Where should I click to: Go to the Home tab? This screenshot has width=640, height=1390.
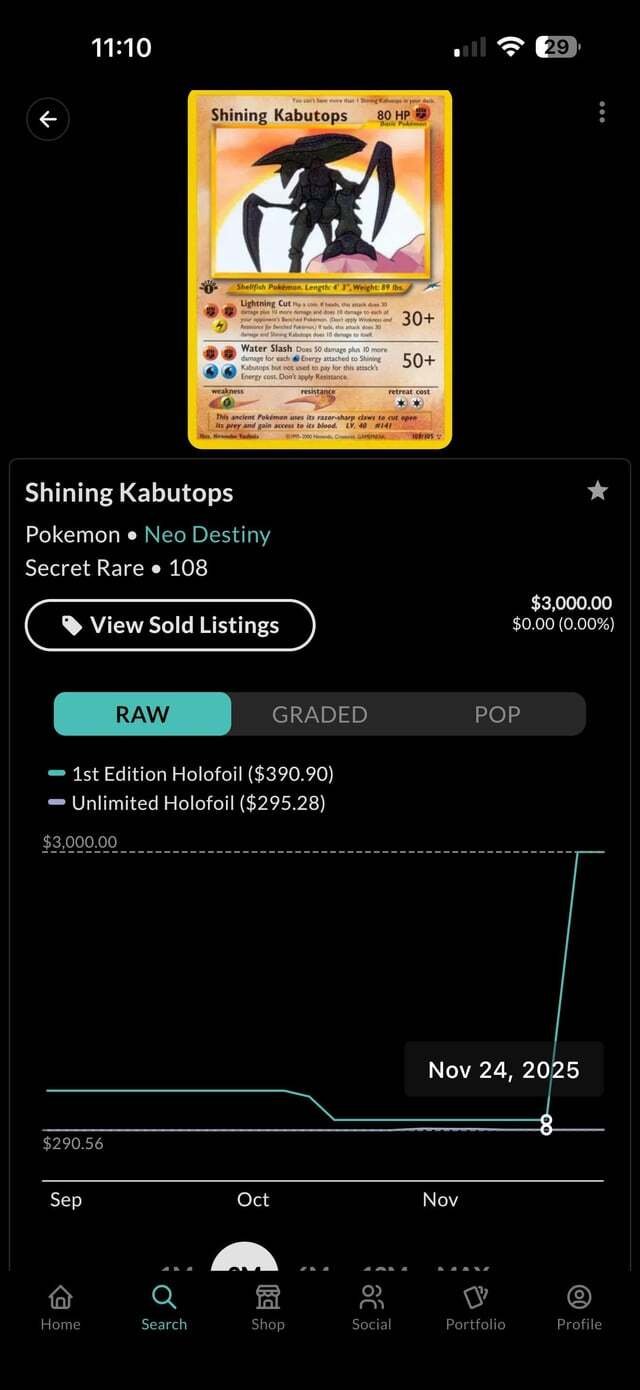[60, 1307]
